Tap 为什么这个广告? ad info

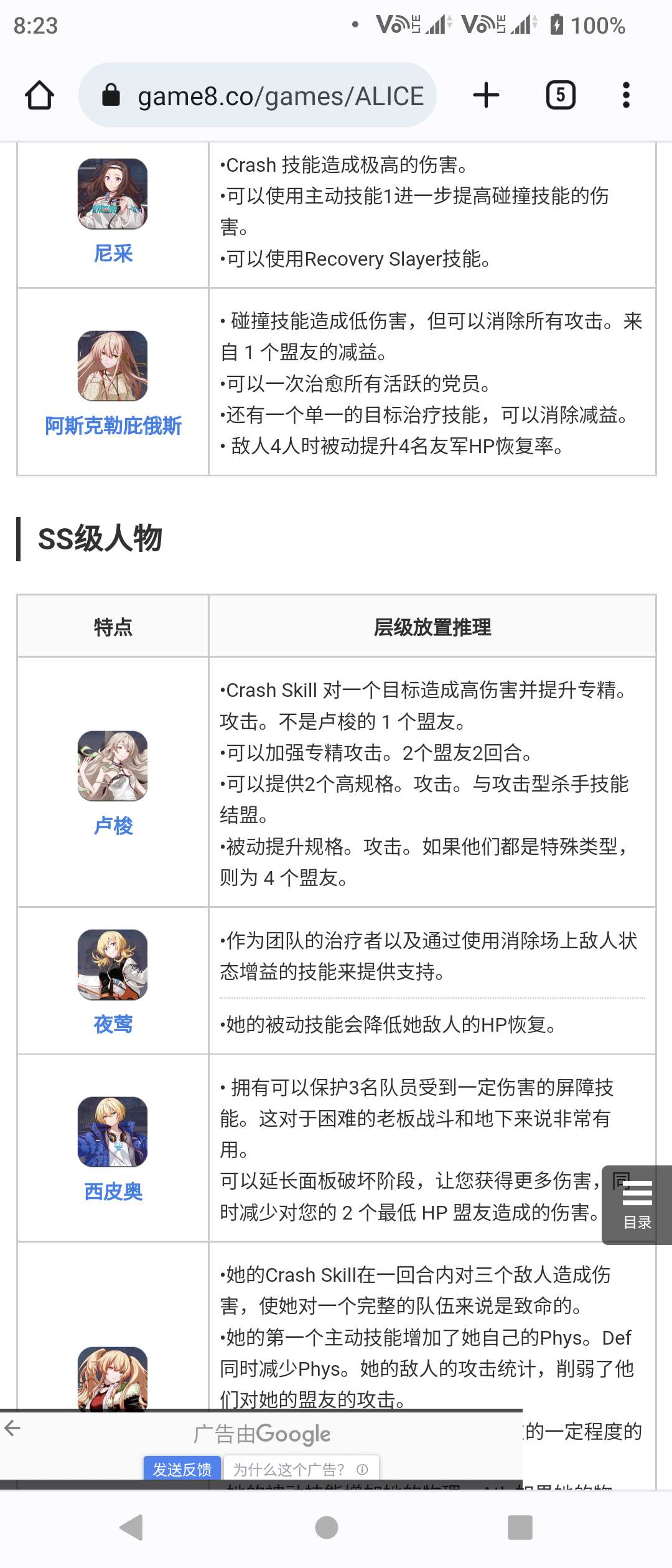301,1469
